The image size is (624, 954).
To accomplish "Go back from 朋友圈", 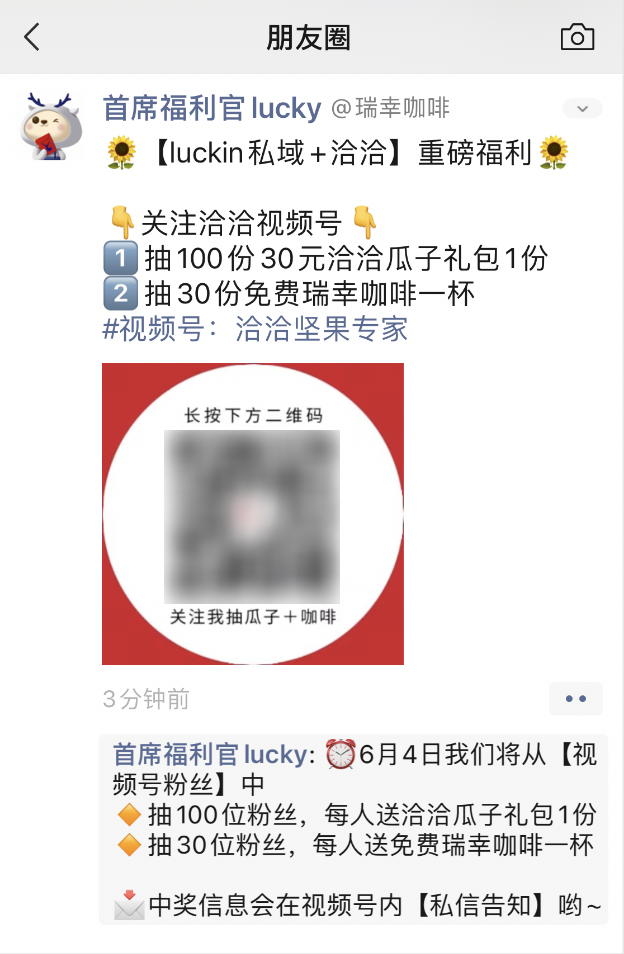I will coord(32,38).
